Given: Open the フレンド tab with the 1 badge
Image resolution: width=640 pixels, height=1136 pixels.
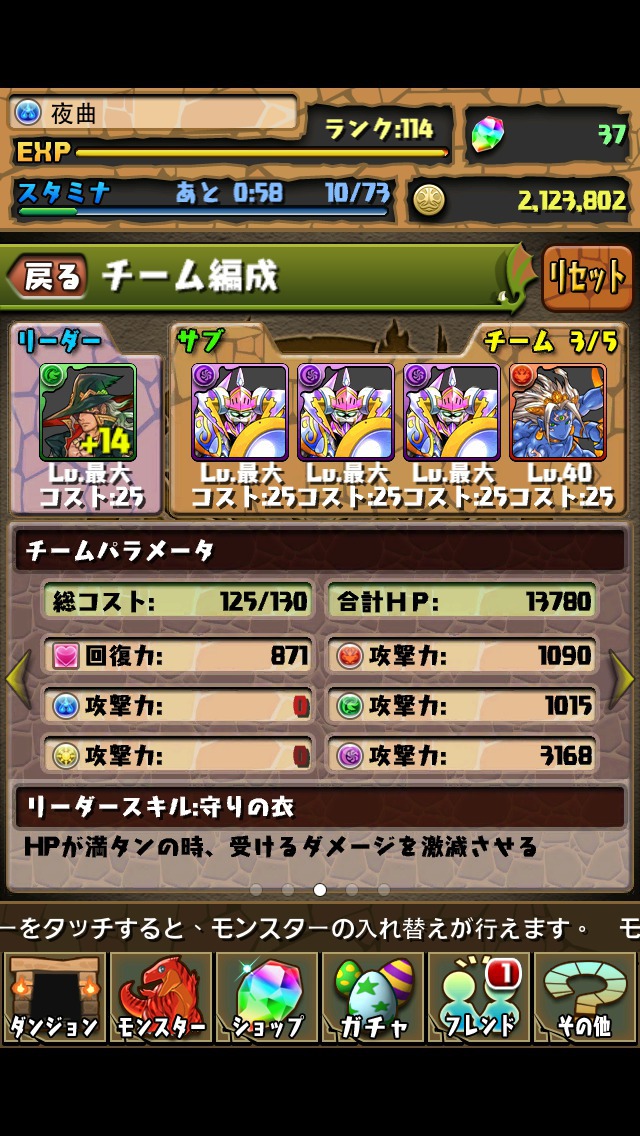Looking at the screenshot, I should [x=479, y=998].
